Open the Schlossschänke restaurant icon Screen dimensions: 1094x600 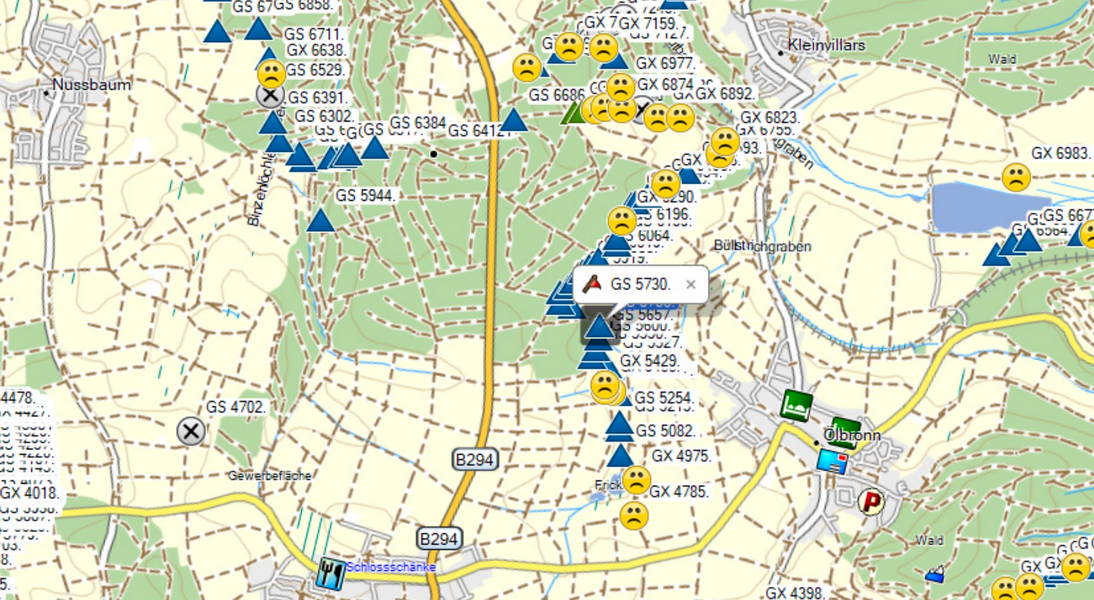point(330,573)
